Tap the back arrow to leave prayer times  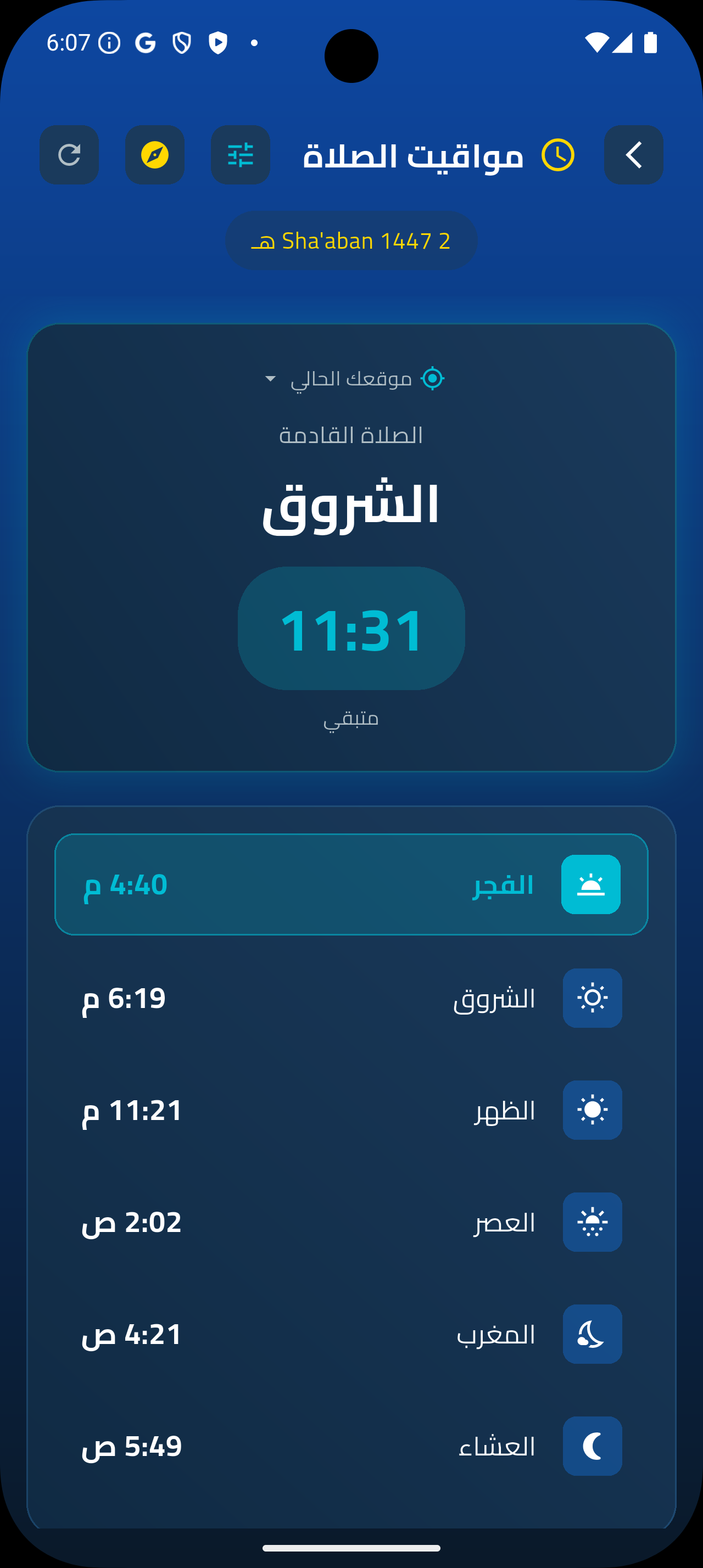tap(633, 155)
